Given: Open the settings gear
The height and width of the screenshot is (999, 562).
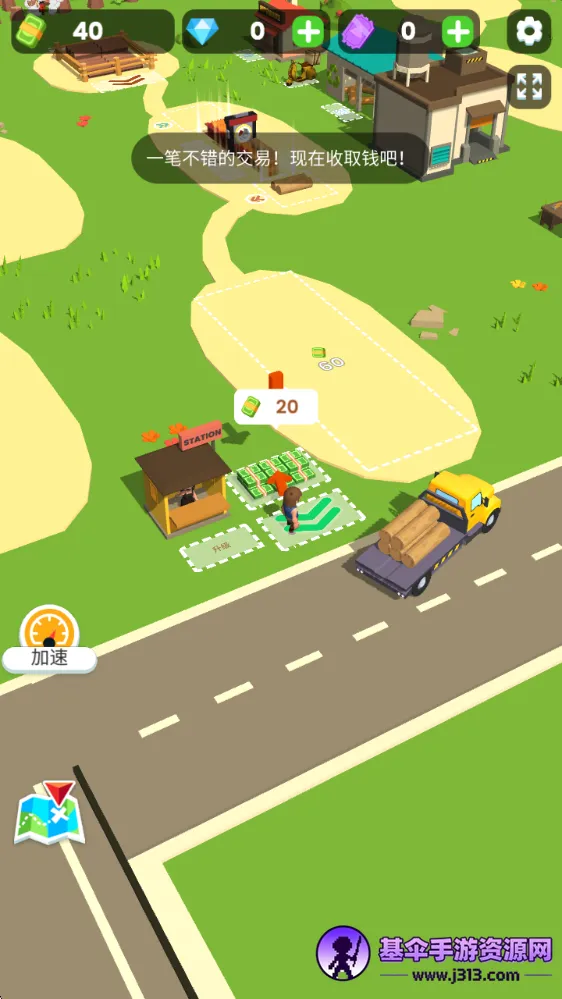Looking at the screenshot, I should (x=529, y=31).
